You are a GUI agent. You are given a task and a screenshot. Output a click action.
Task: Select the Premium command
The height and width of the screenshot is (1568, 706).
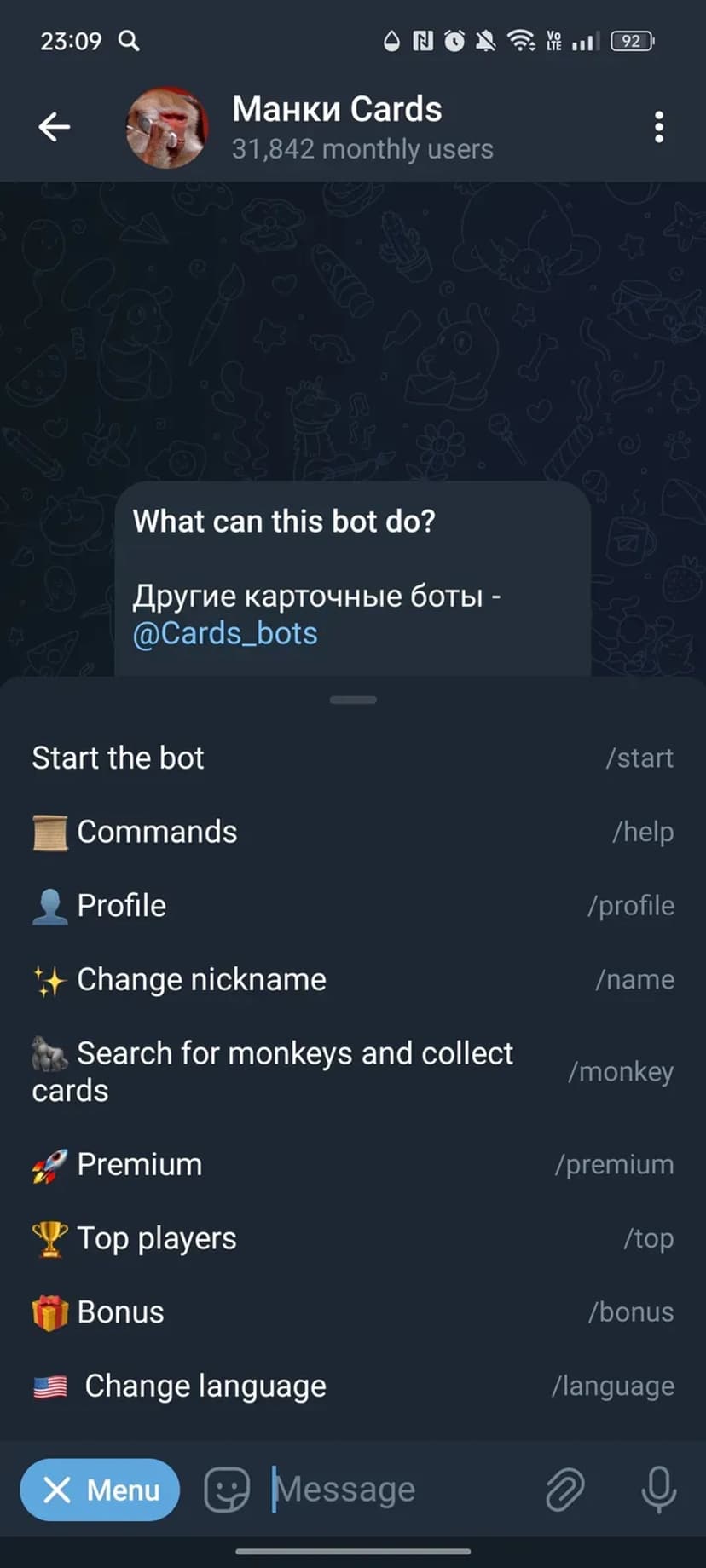tap(352, 1164)
